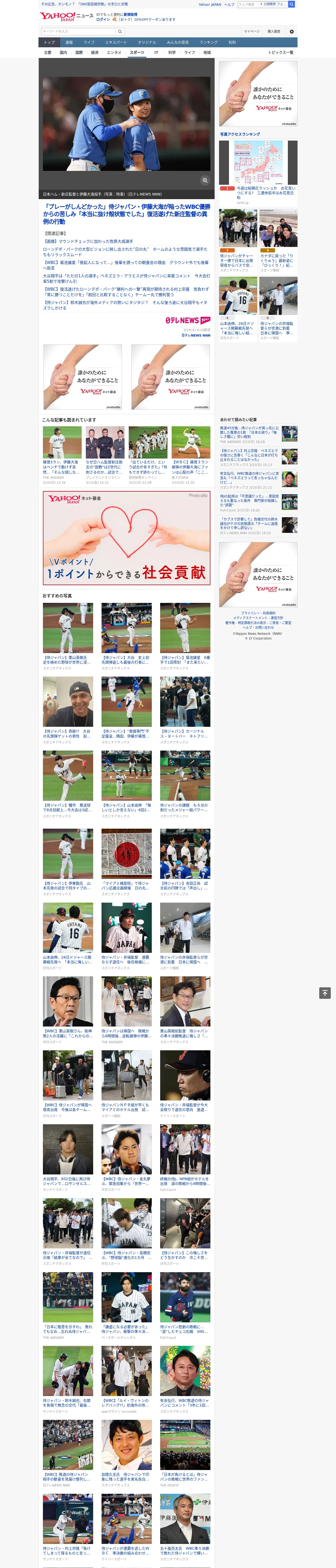Switch to the 速報 tab
336x1568 pixels.
coord(69,43)
